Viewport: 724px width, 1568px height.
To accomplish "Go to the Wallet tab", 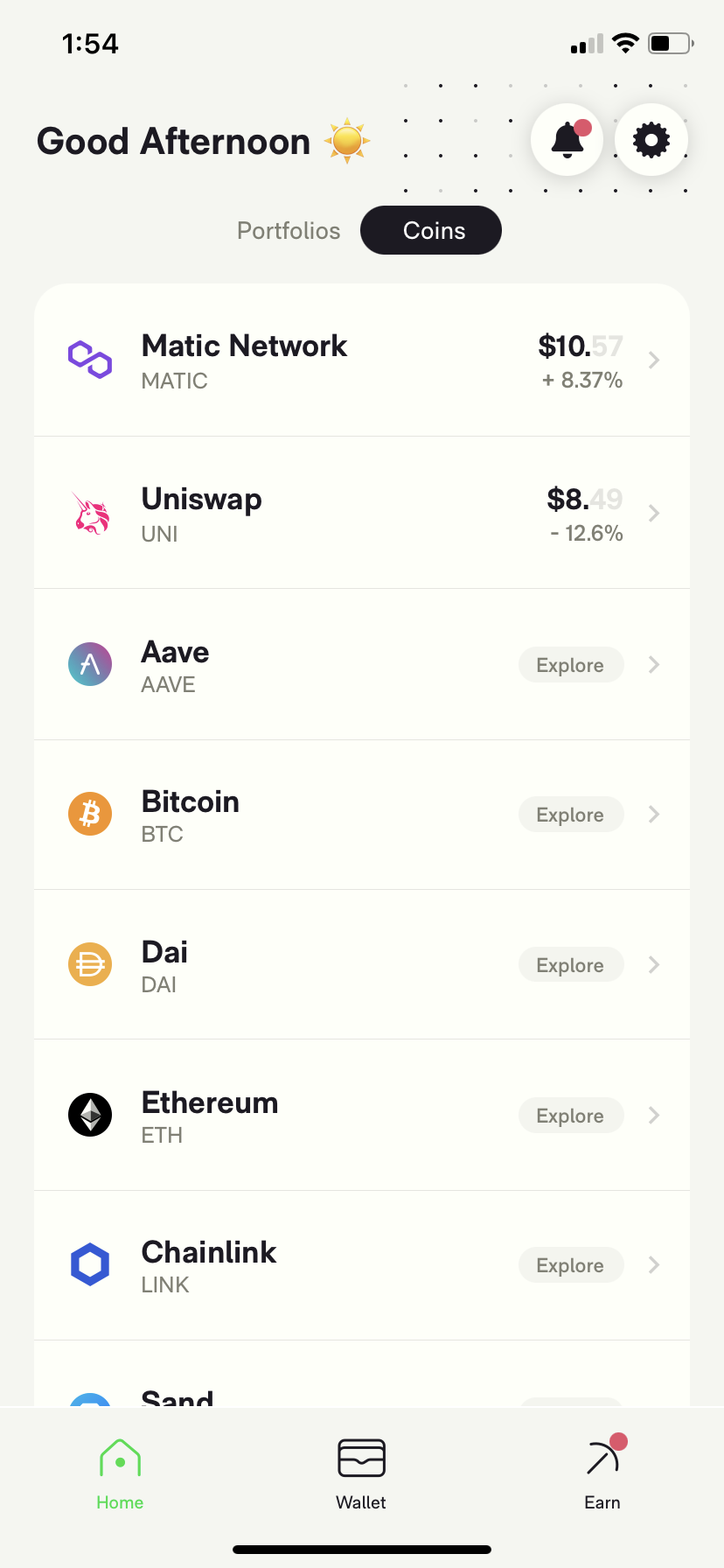I will point(361,1474).
